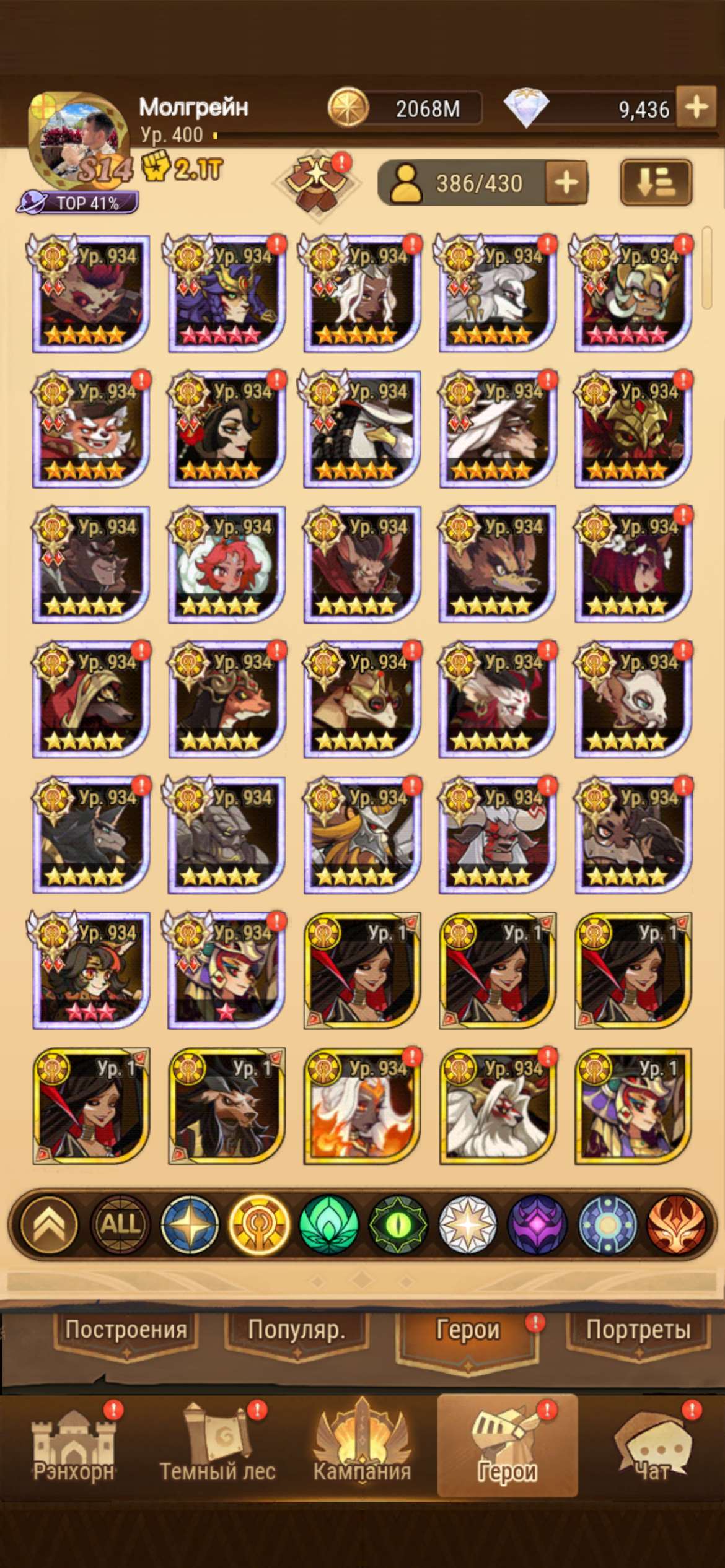Expand hero slots with the plus button
Image resolution: width=725 pixels, height=1568 pixels.
point(566,183)
